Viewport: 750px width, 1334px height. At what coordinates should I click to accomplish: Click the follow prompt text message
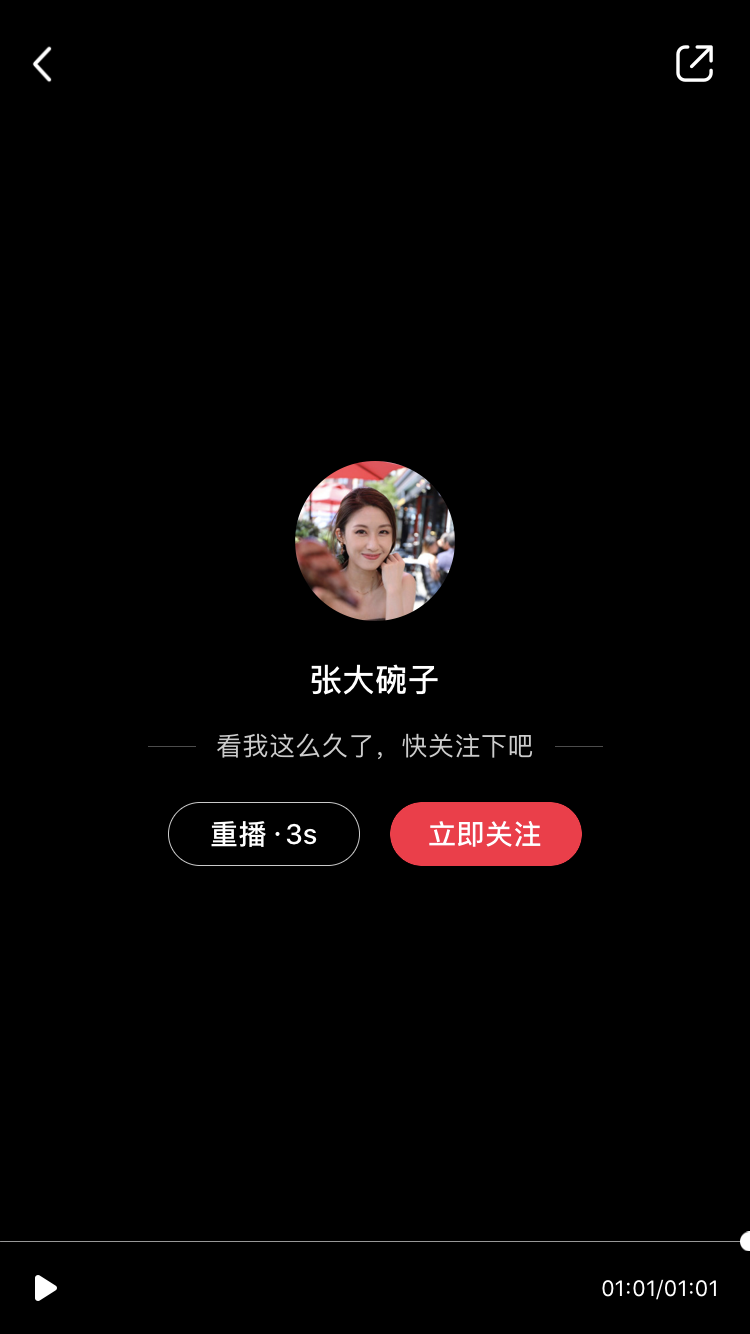coord(374,746)
